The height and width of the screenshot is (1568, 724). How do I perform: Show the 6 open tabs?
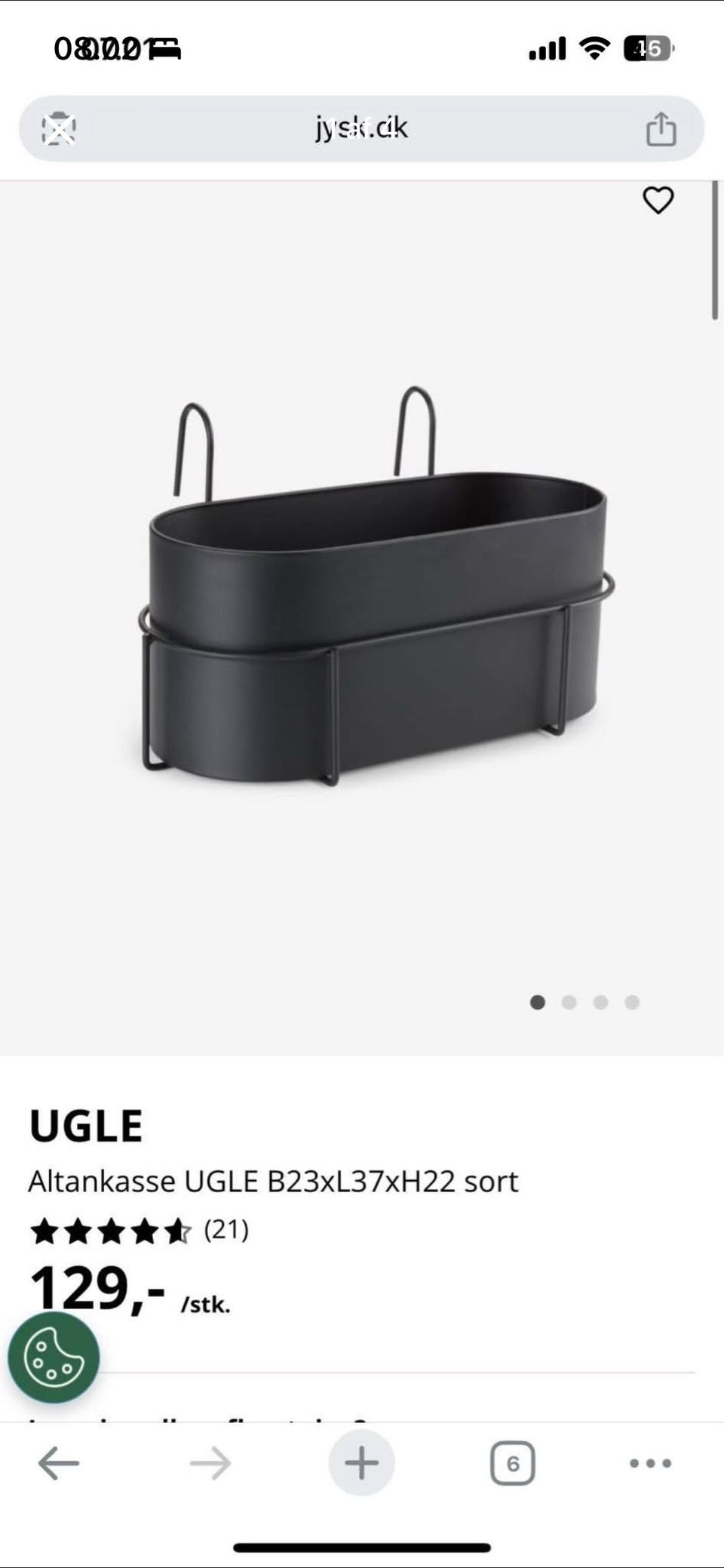click(x=513, y=1464)
